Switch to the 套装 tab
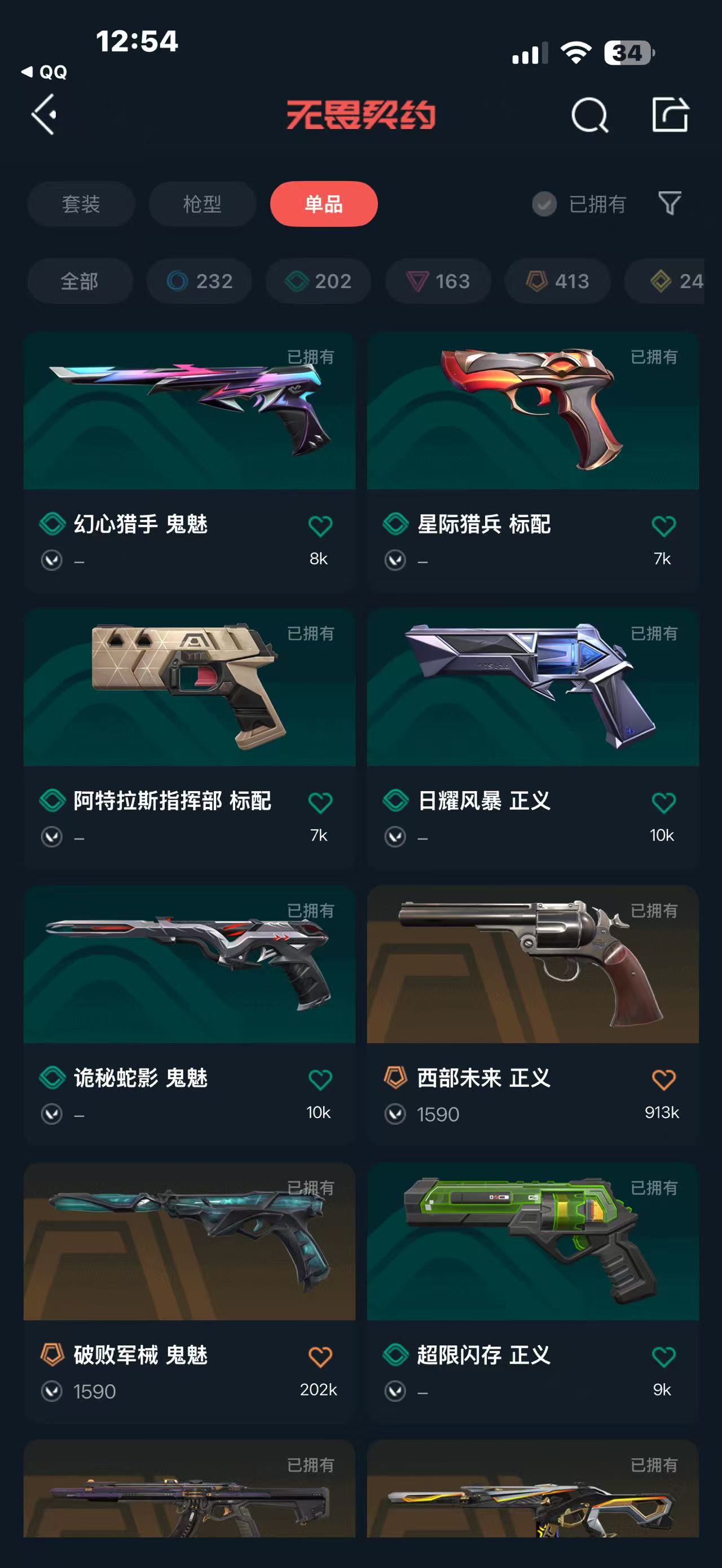 coord(81,204)
